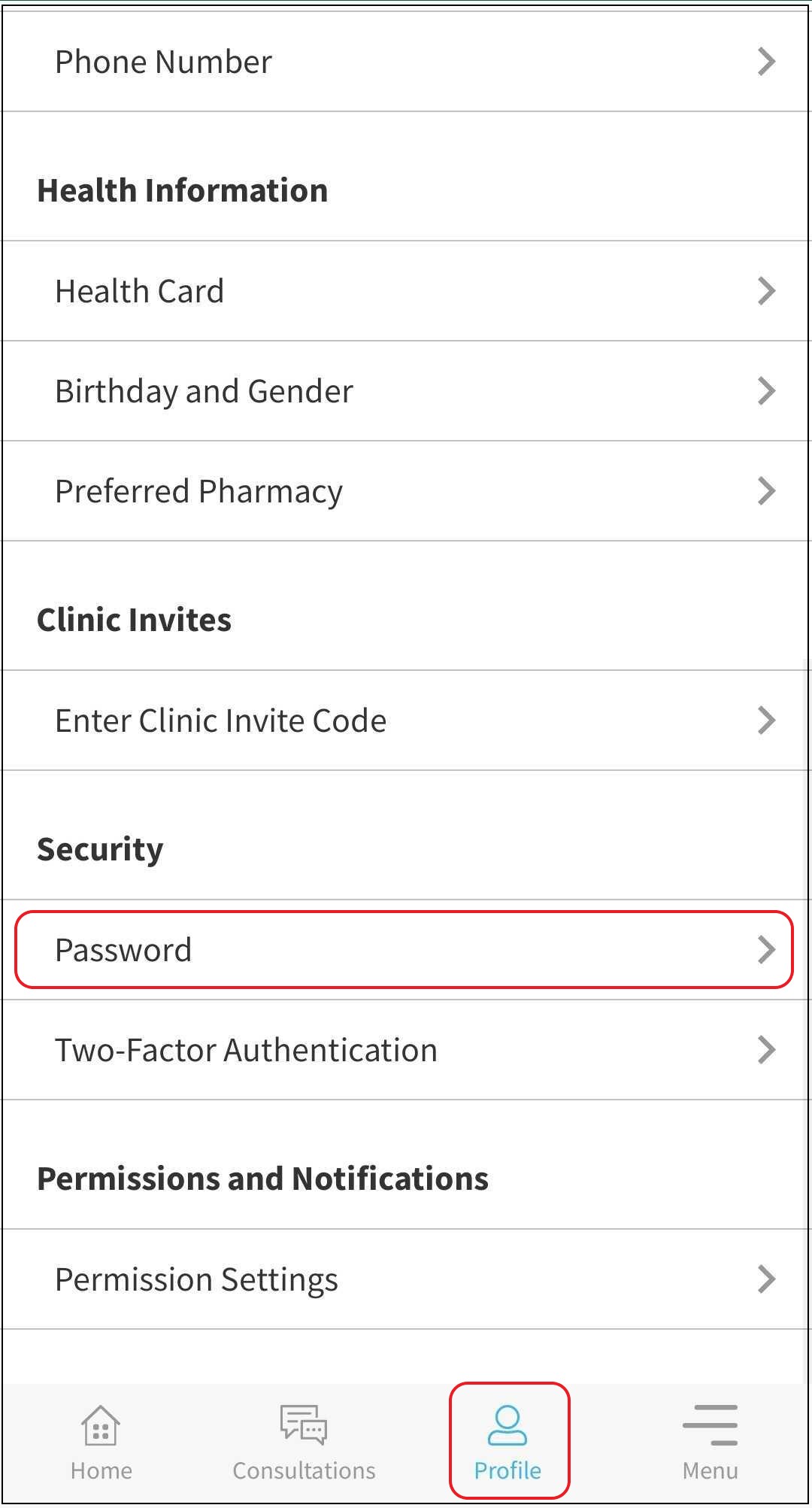The height and width of the screenshot is (1508, 812).
Task: Edit Birthday and Gender
Action: coord(406,391)
